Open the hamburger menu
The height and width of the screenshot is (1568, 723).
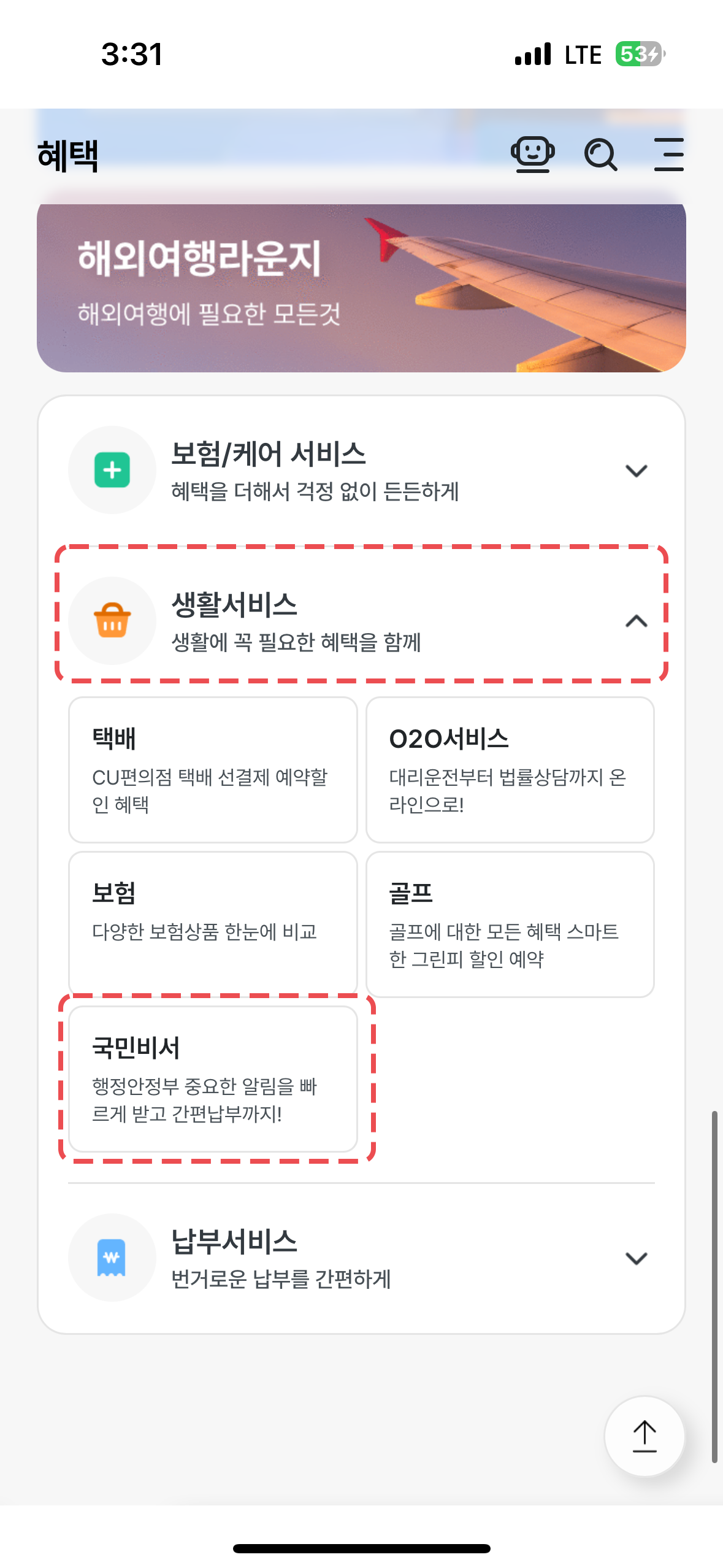click(x=668, y=155)
